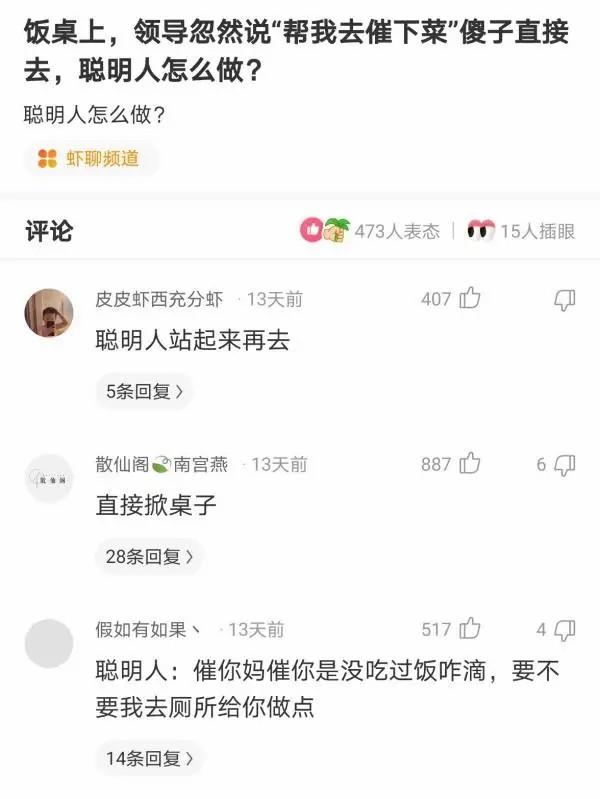Expand 5条回复 replies
The image size is (600, 799).
tap(144, 392)
